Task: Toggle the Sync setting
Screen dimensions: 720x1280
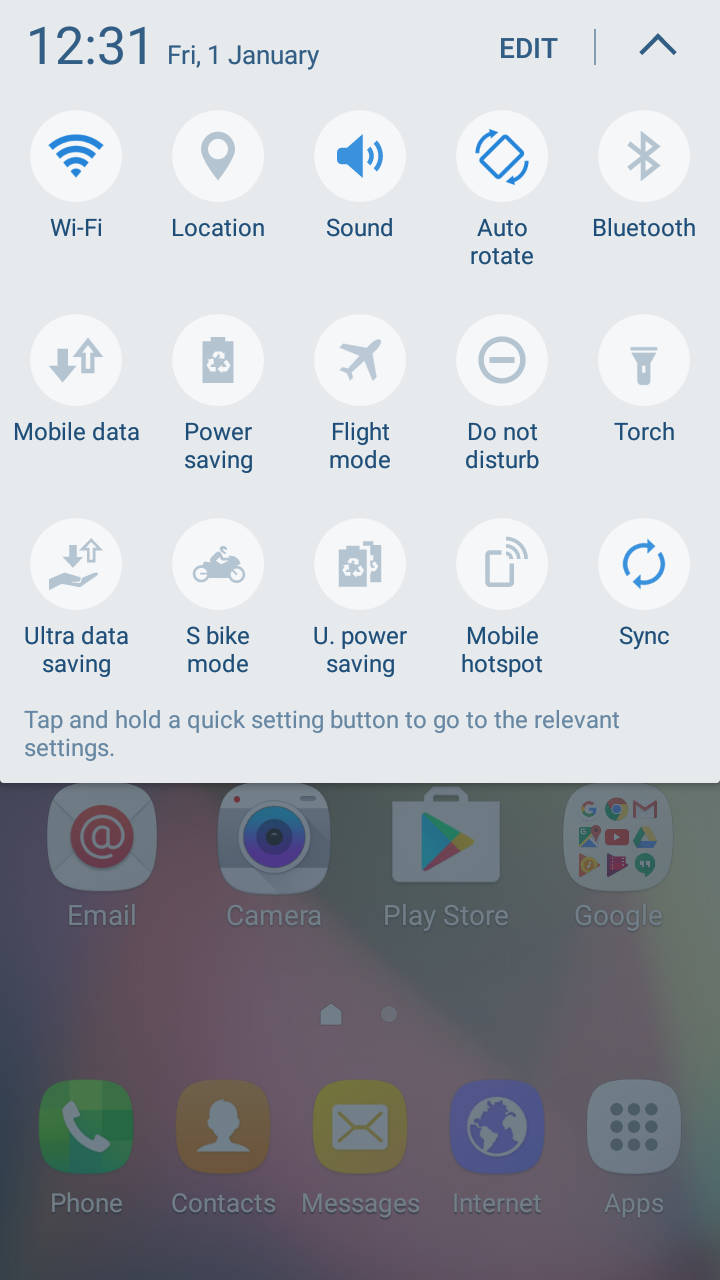Action: pos(644,565)
